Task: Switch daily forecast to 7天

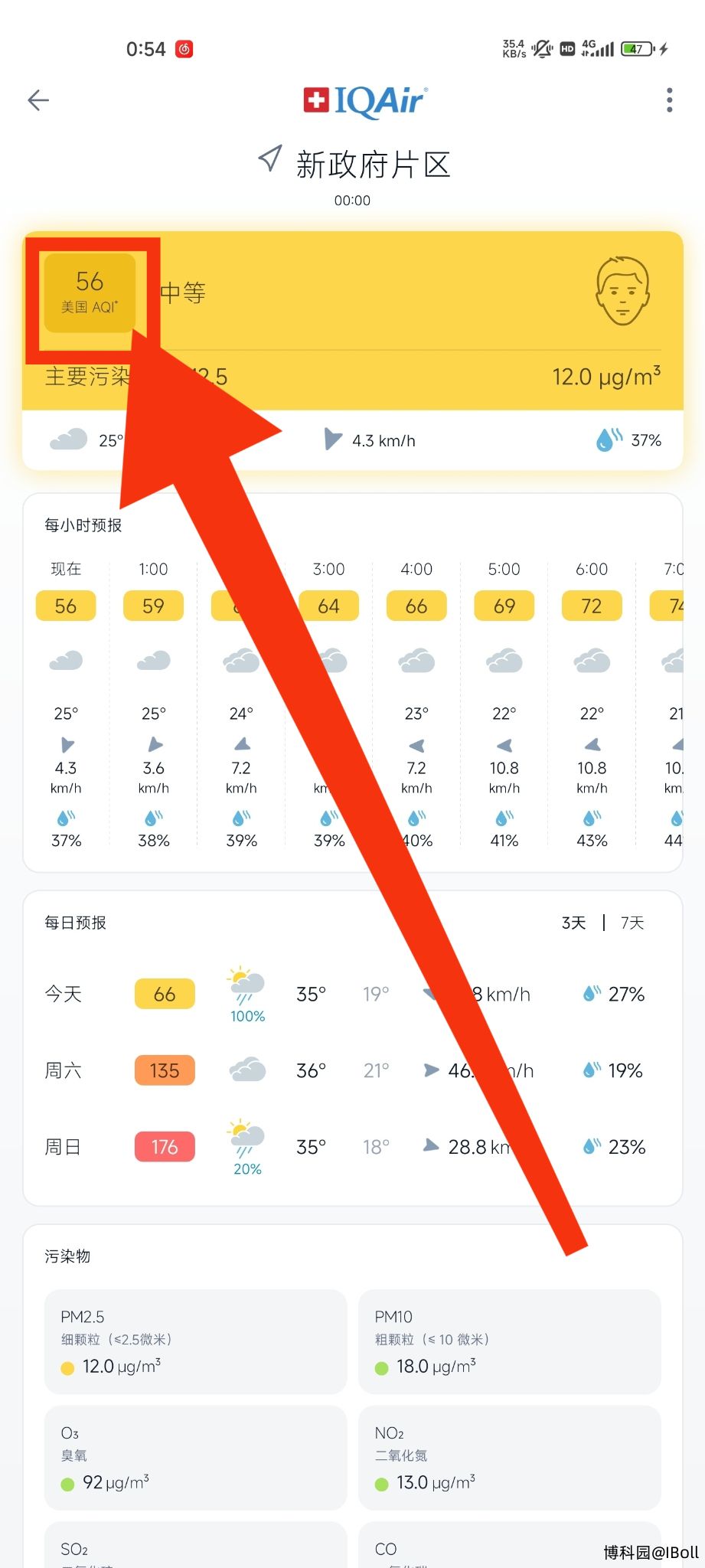Action: (632, 923)
